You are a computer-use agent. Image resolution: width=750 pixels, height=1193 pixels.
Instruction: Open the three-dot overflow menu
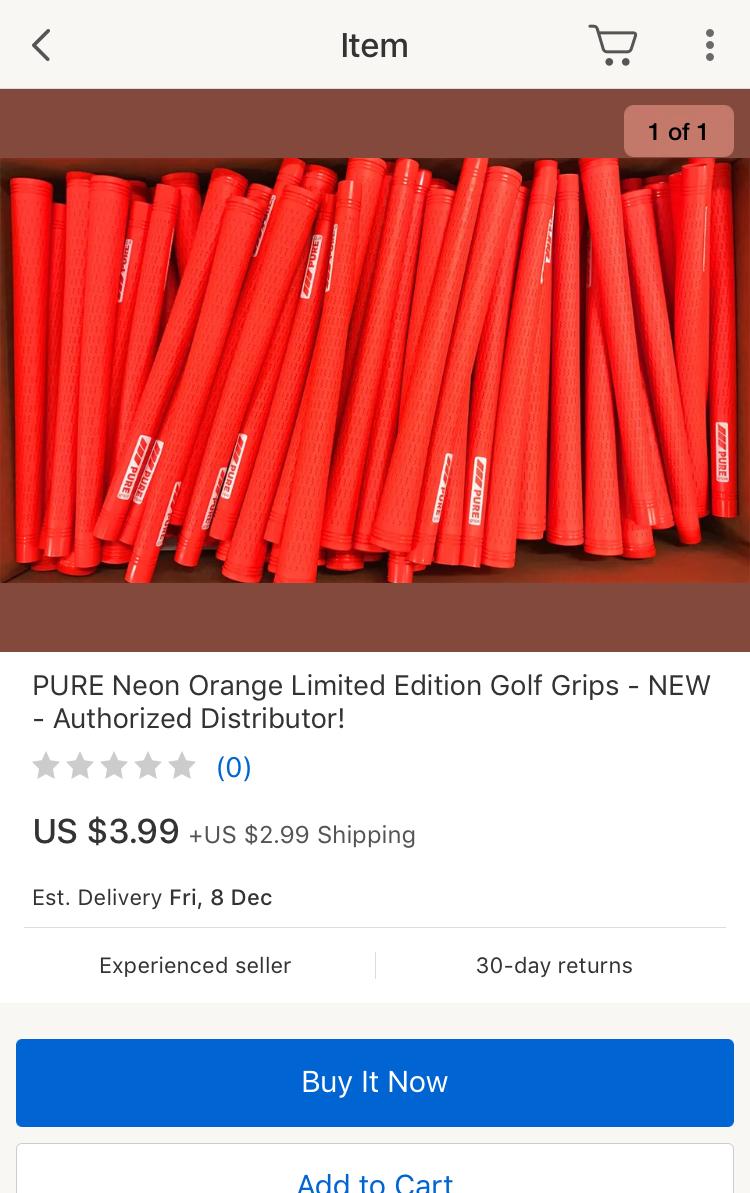[709, 45]
